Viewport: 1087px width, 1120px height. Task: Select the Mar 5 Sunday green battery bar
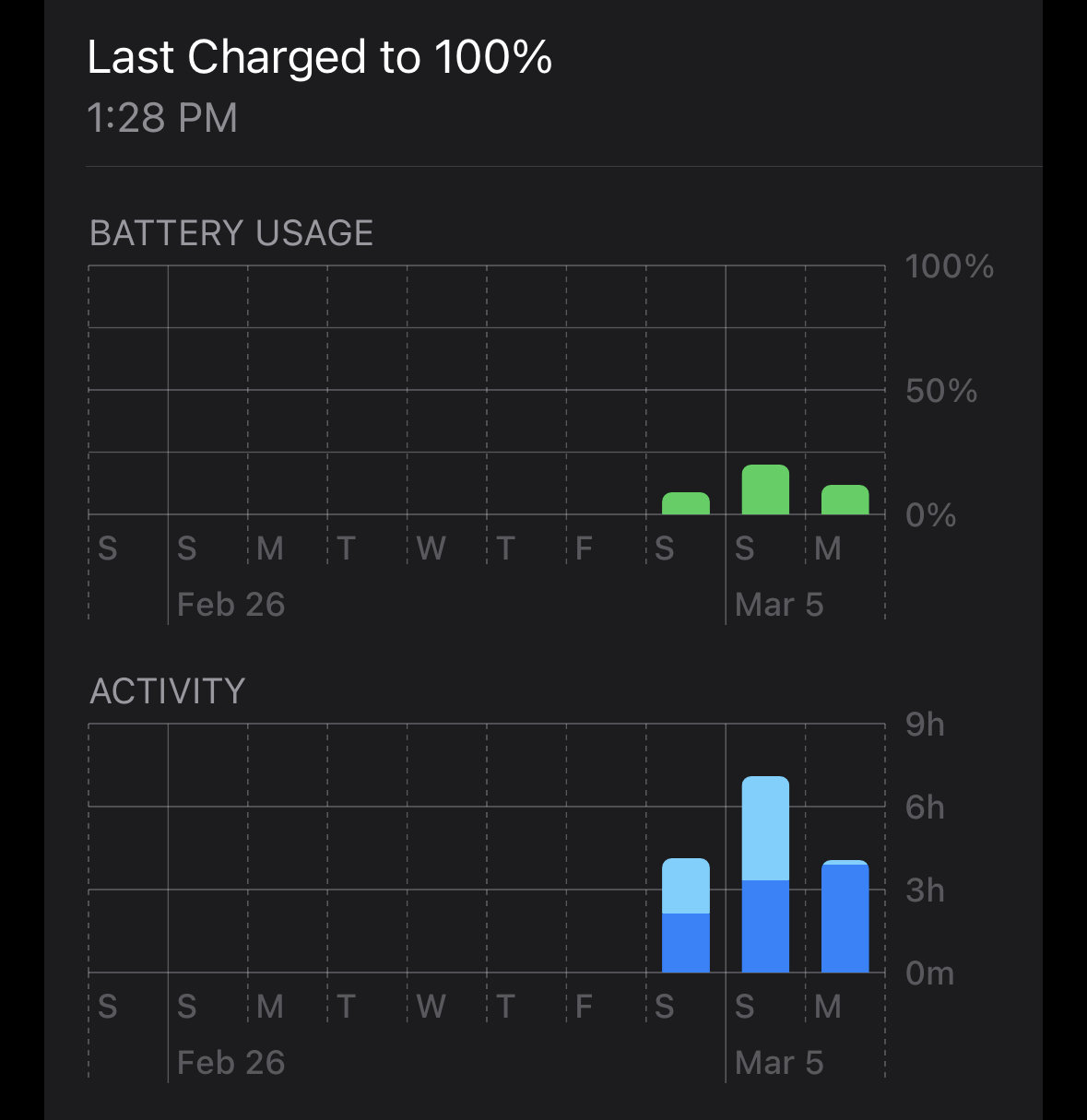pos(765,490)
